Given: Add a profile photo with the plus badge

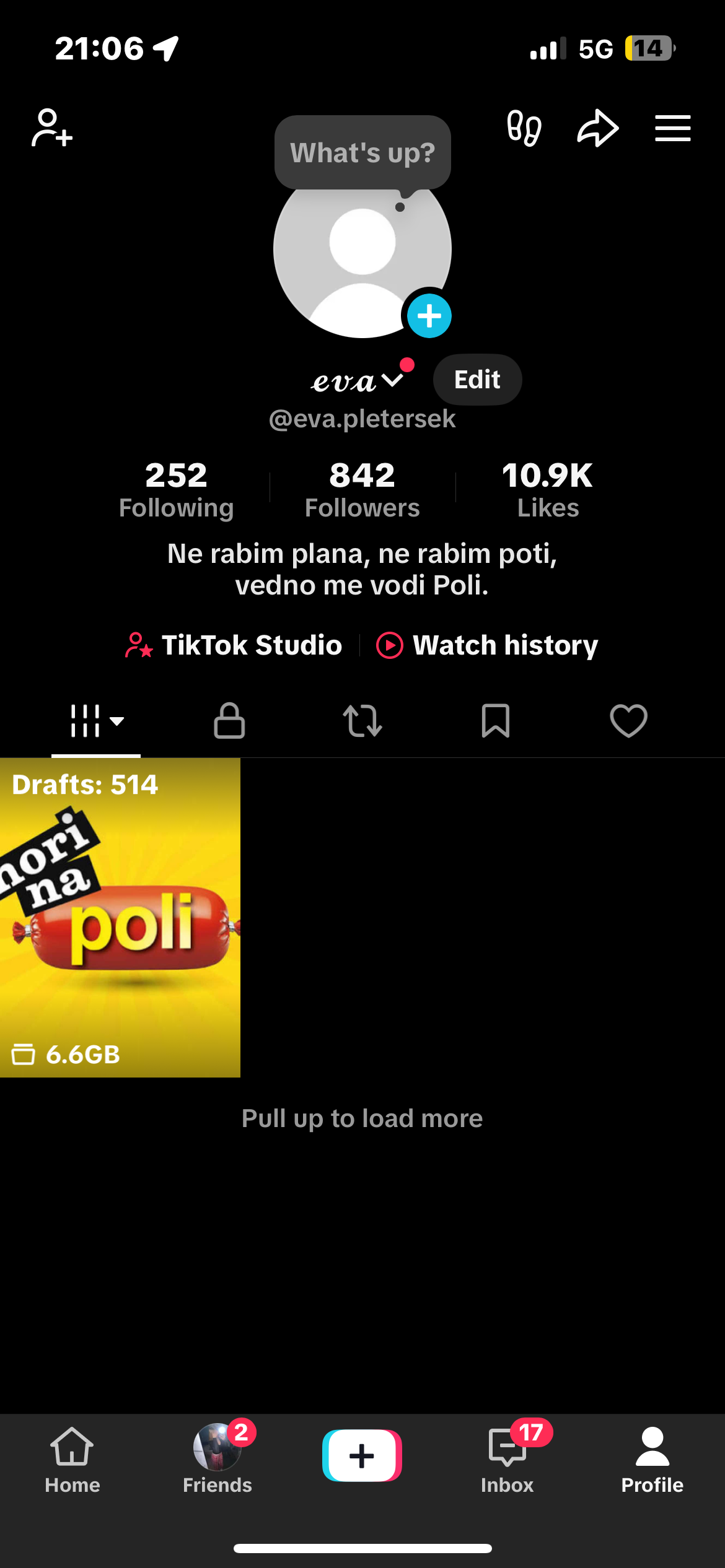Looking at the screenshot, I should click(429, 316).
